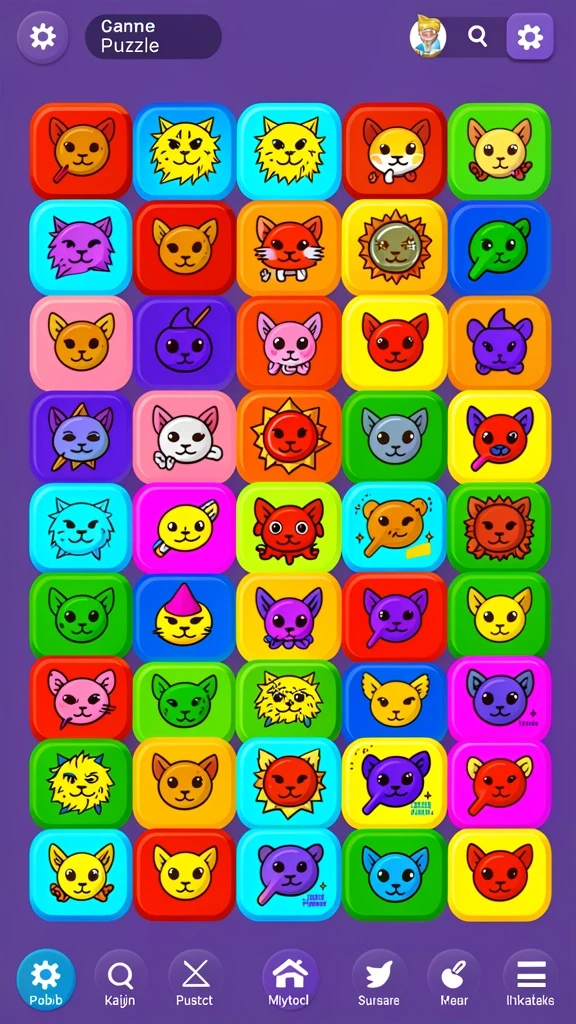Tap the grey cat on green tile
Screen dimensions: 576x1024
394,438
